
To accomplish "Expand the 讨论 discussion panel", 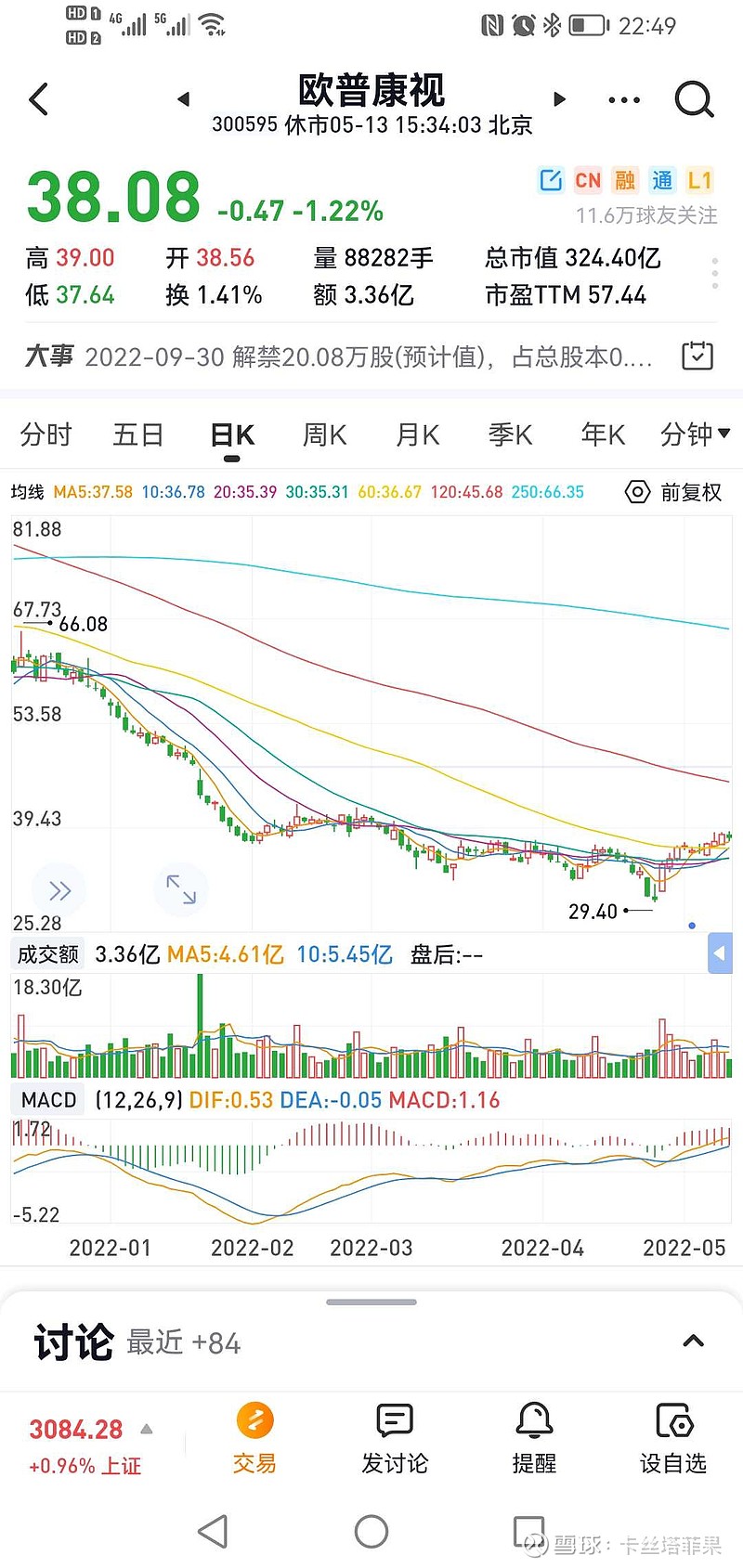I will (x=693, y=1341).
